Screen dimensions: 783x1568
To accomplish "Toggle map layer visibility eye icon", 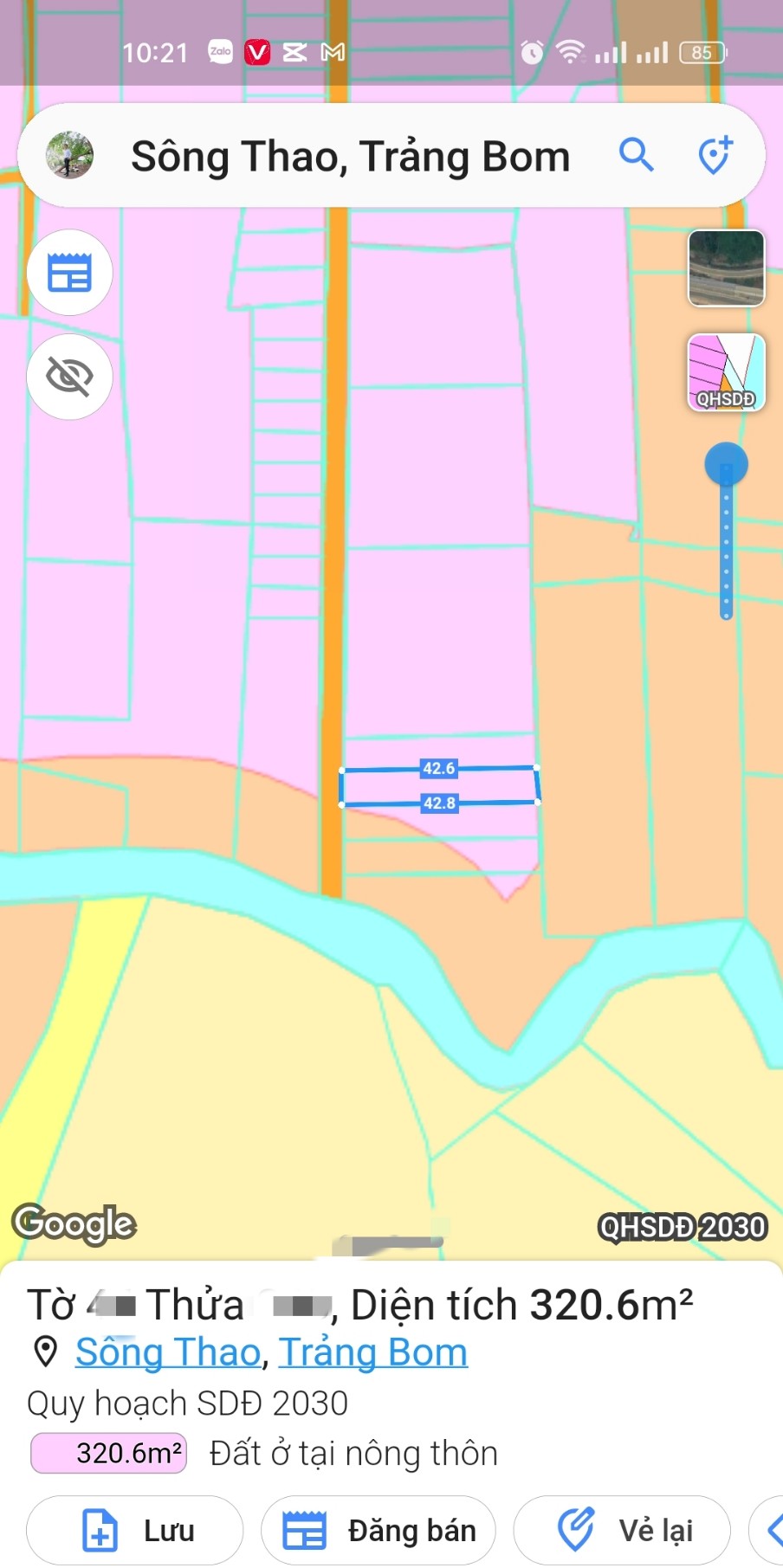I will (x=69, y=377).
